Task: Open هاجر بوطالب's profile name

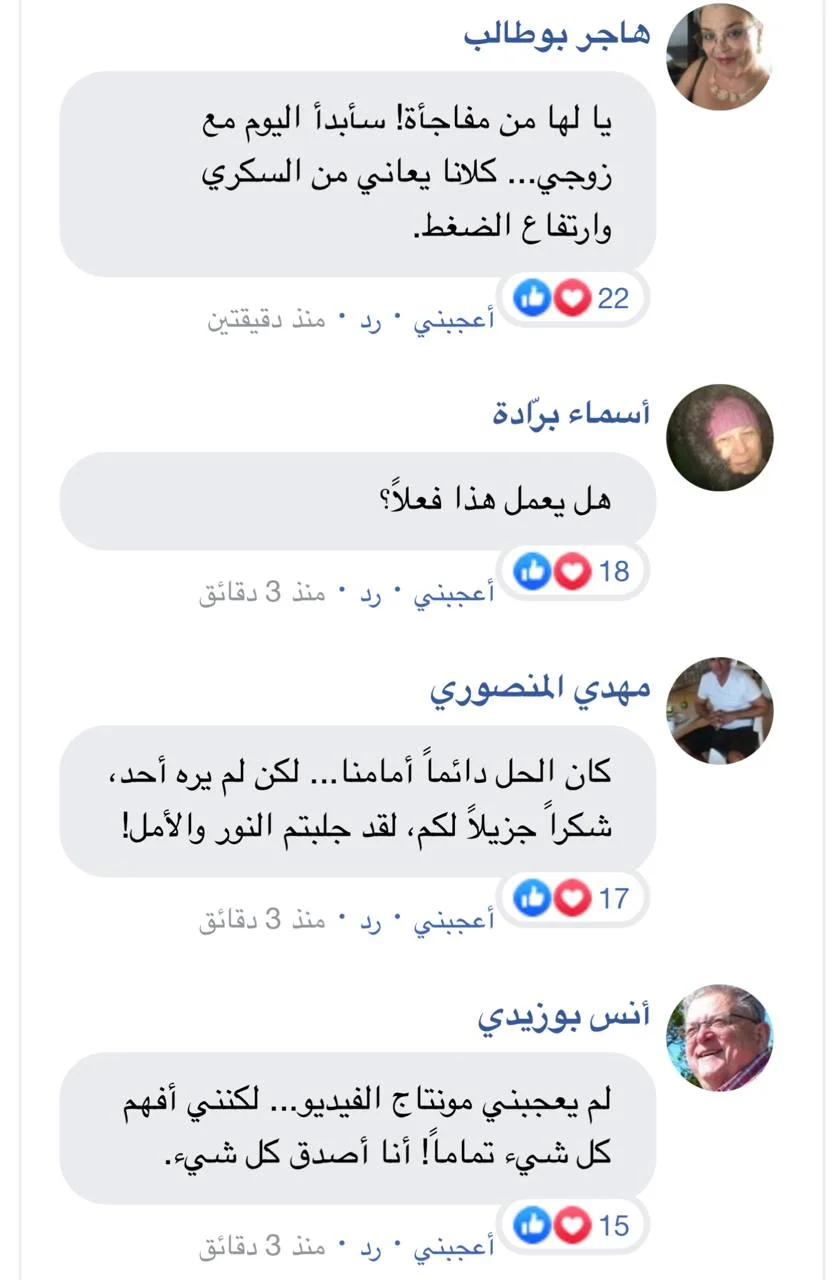Action: [557, 34]
